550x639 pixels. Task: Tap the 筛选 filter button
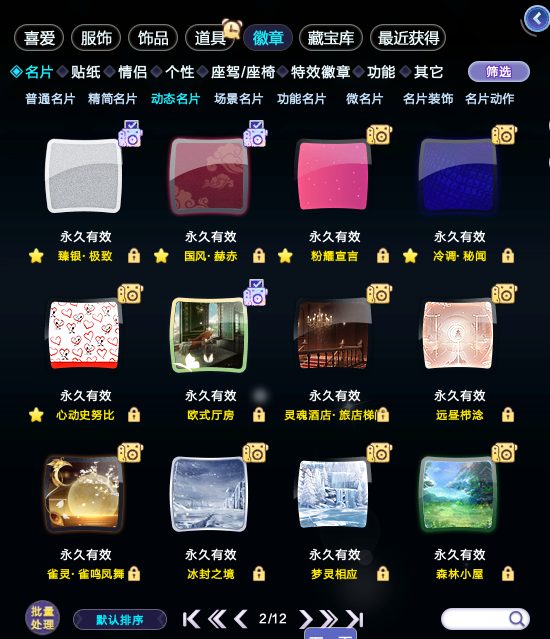tap(499, 72)
